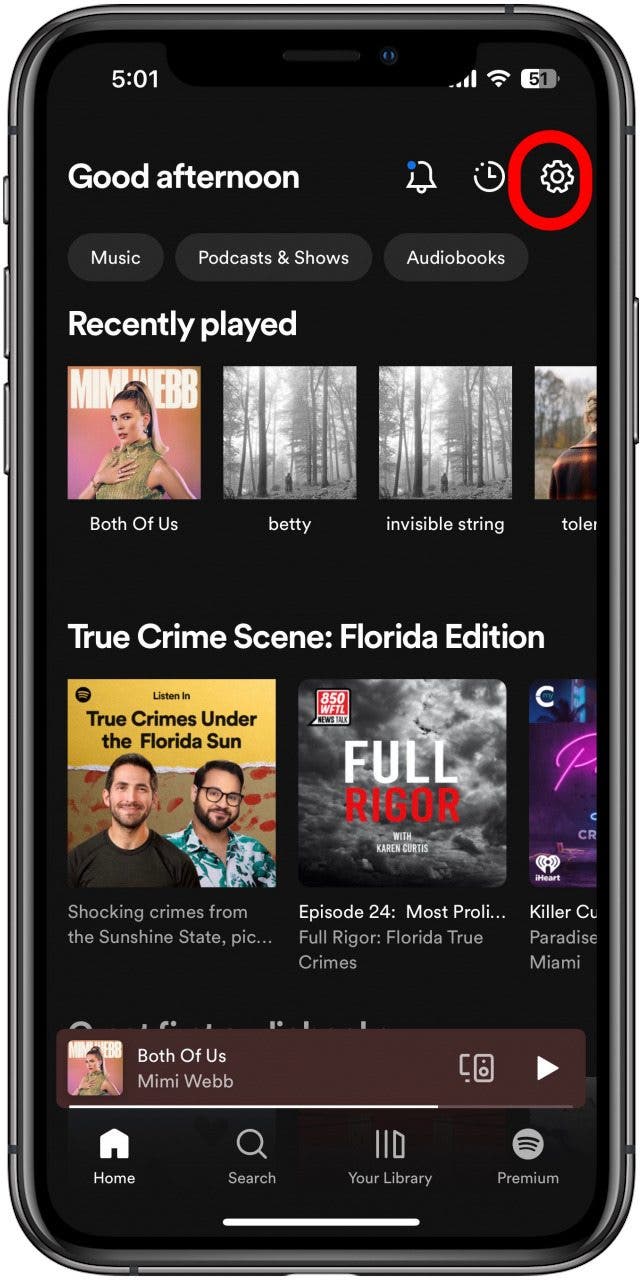Open the Premium tab
This screenshot has width=642, height=1280.
pos(527,1156)
